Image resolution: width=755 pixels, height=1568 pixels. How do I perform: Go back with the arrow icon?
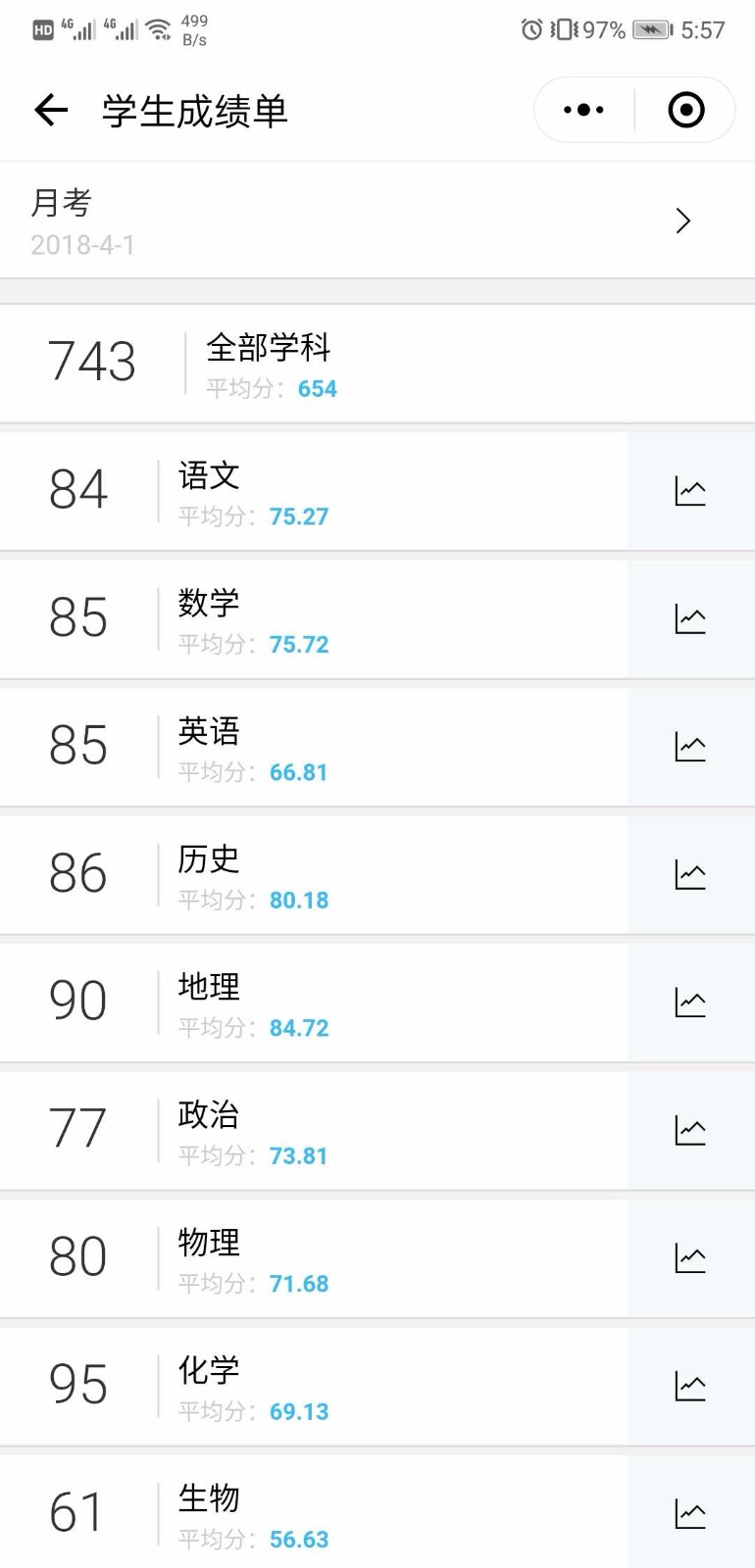coord(51,110)
